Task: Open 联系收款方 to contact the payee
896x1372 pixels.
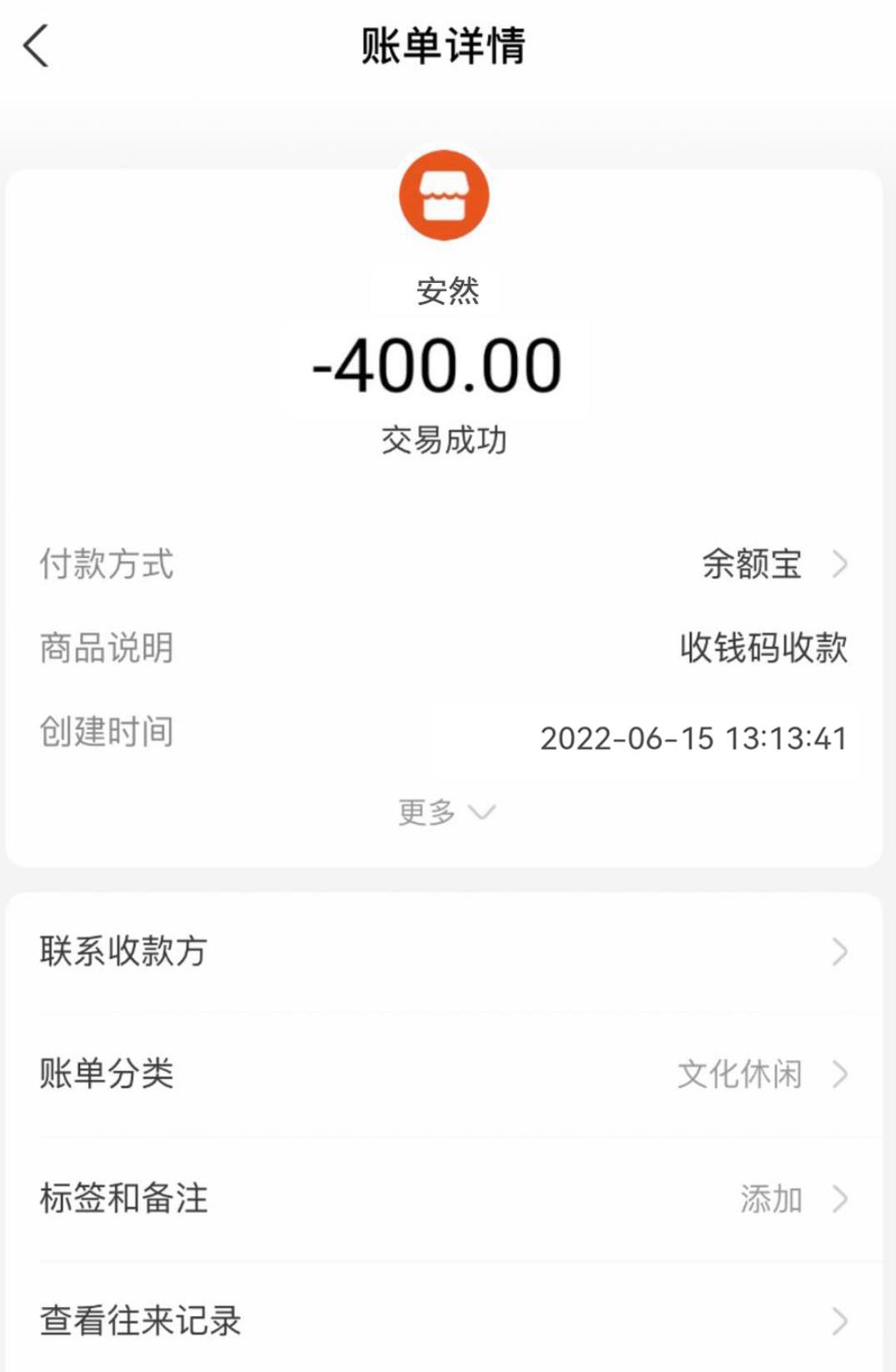Action: (x=444, y=952)
